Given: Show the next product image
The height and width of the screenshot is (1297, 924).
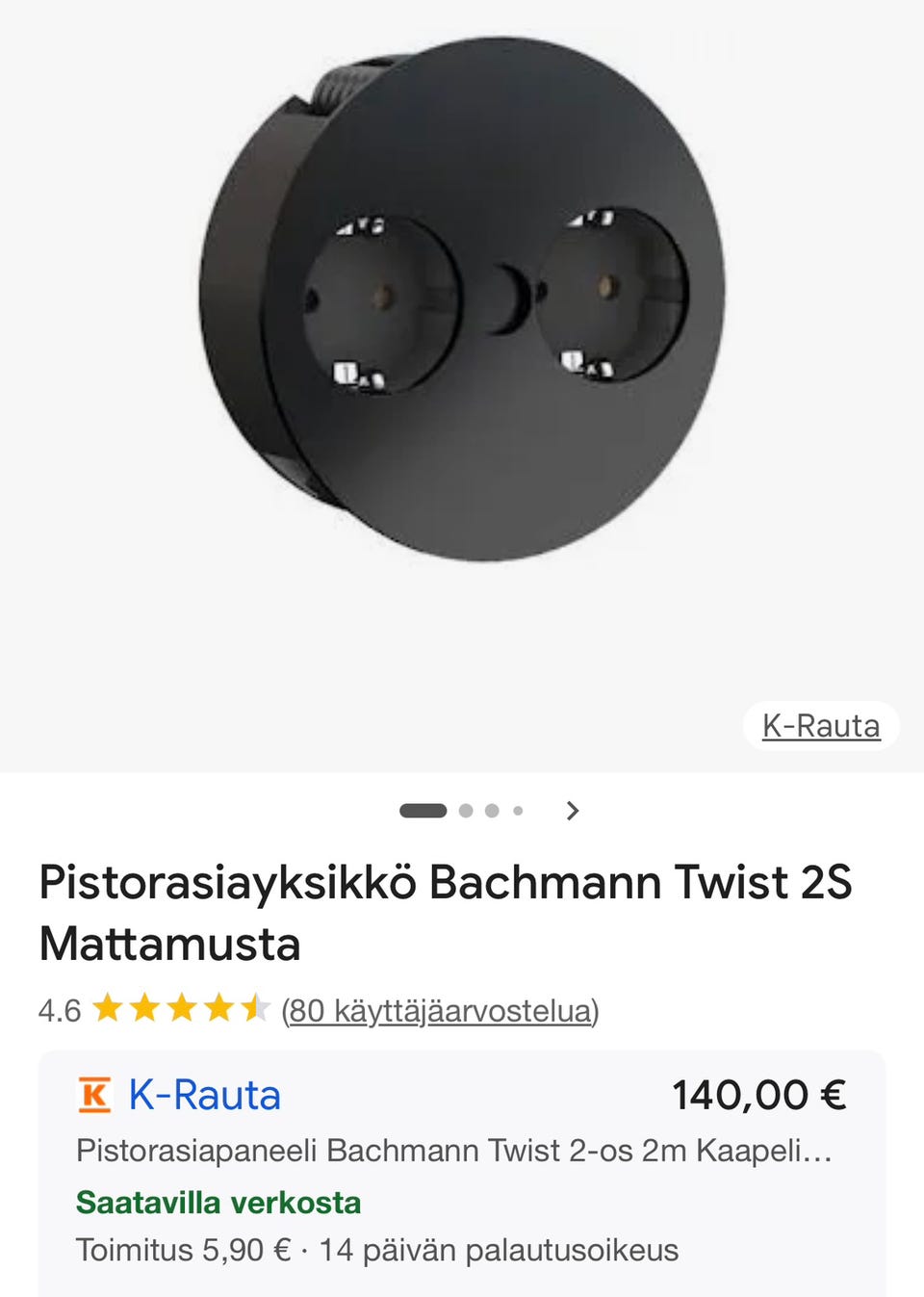Looking at the screenshot, I should [x=573, y=811].
